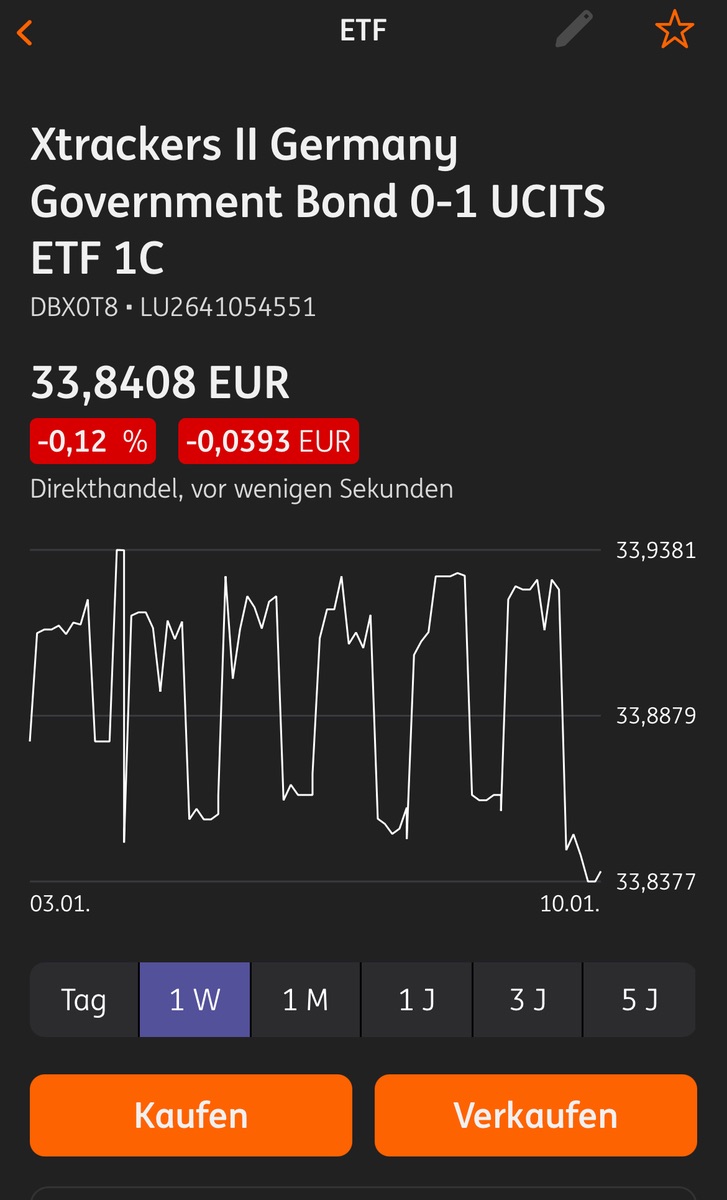Tap the Kaufen button
The width and height of the screenshot is (727, 1200).
(191, 1115)
